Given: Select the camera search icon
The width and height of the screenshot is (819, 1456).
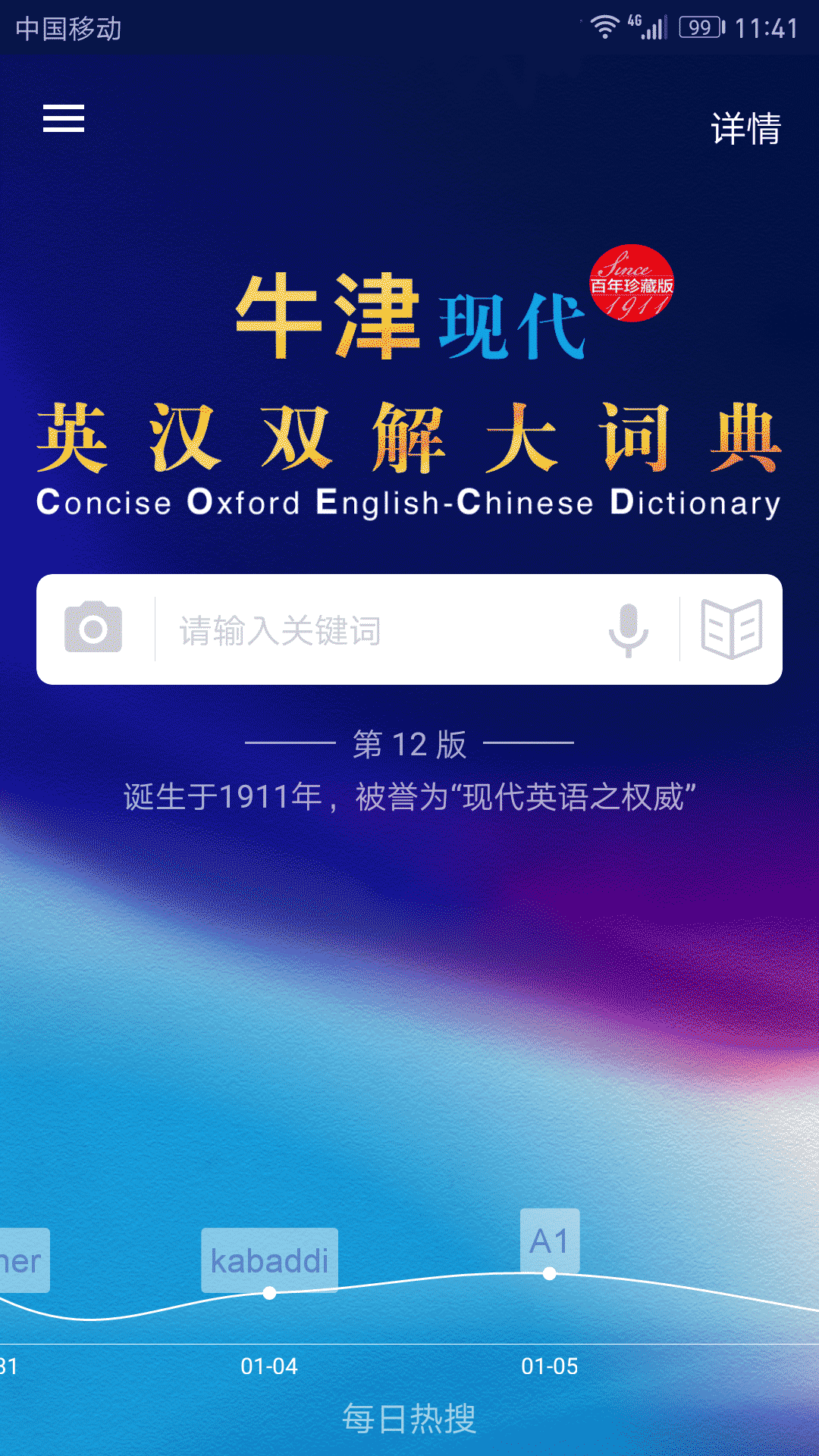Looking at the screenshot, I should tap(93, 628).
